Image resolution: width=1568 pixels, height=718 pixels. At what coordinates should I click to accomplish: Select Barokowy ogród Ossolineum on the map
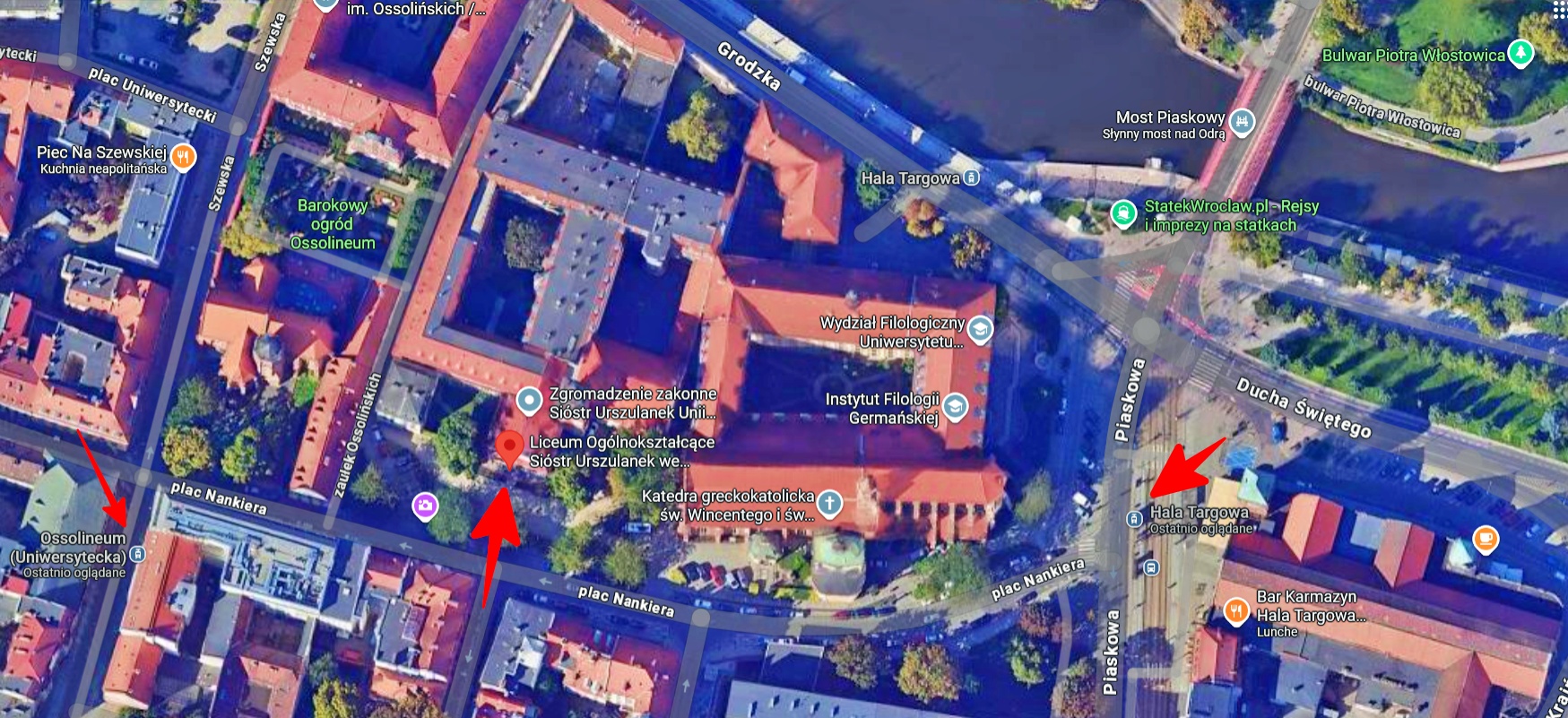(333, 224)
